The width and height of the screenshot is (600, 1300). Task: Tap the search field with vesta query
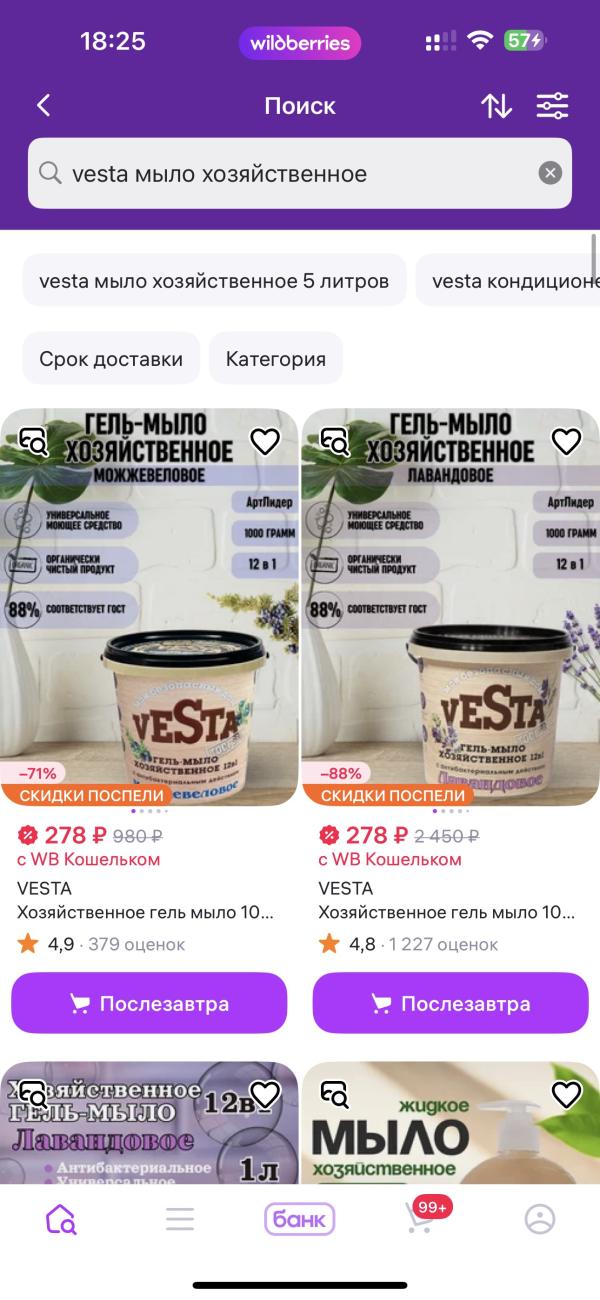coord(290,174)
